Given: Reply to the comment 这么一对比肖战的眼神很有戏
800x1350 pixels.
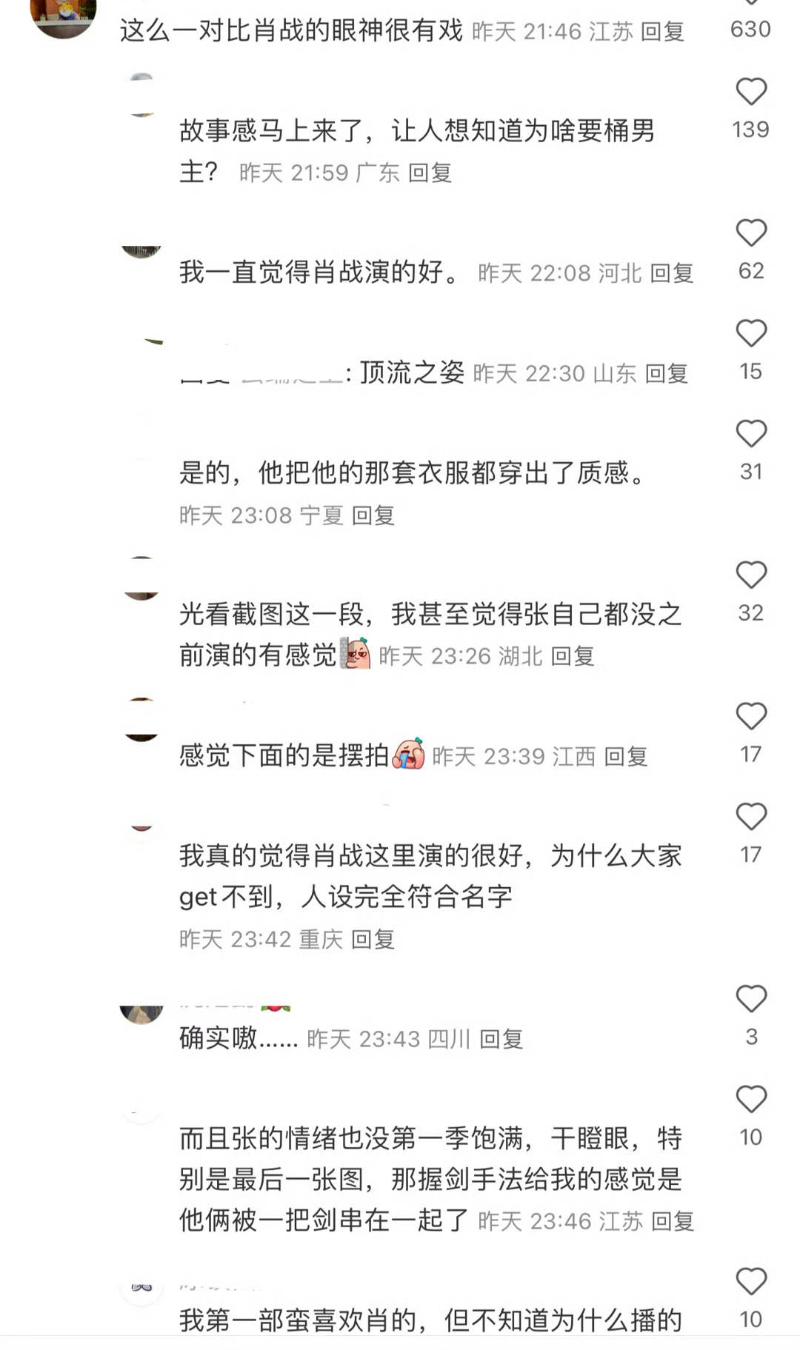Looking at the screenshot, I should [x=662, y=31].
